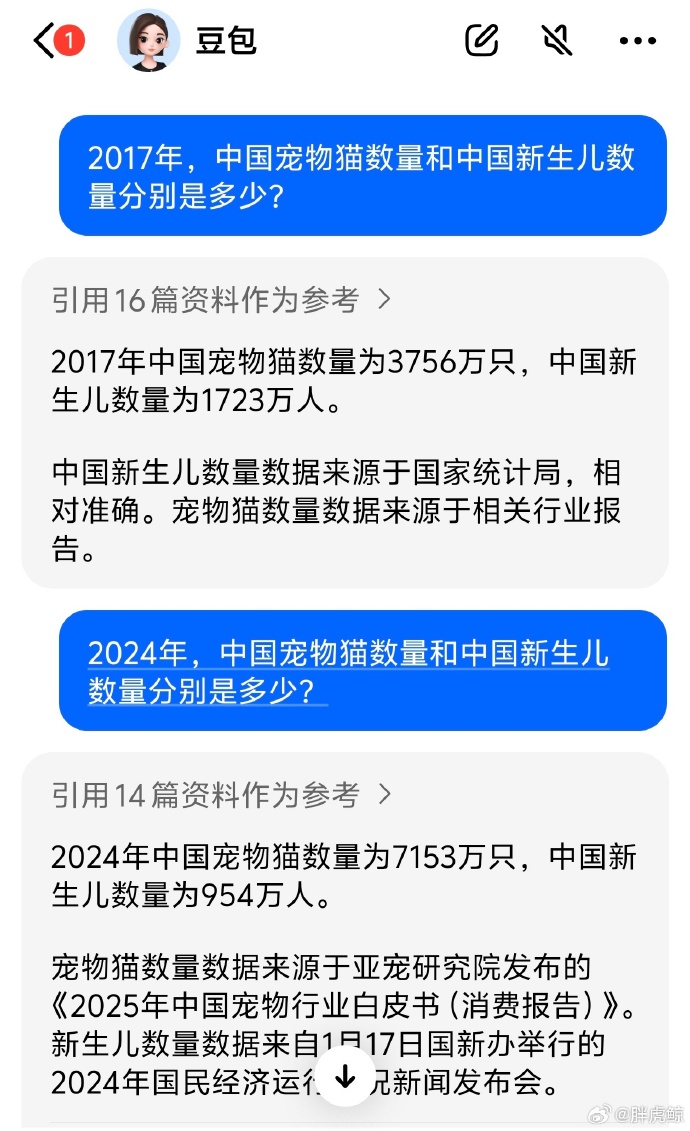Start a new chat with edit icon
The image size is (690, 1131).
tap(481, 40)
